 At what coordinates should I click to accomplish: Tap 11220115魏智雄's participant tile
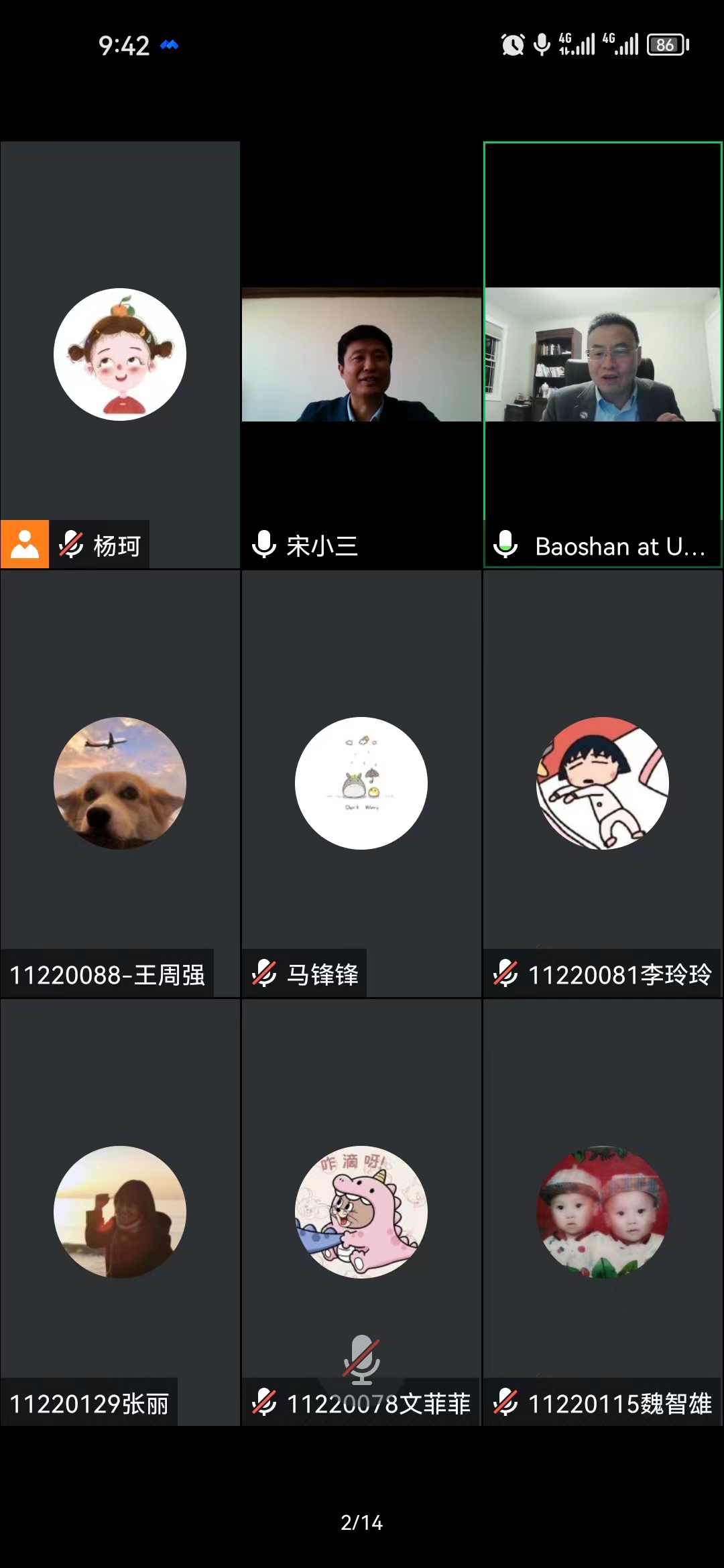click(603, 1212)
